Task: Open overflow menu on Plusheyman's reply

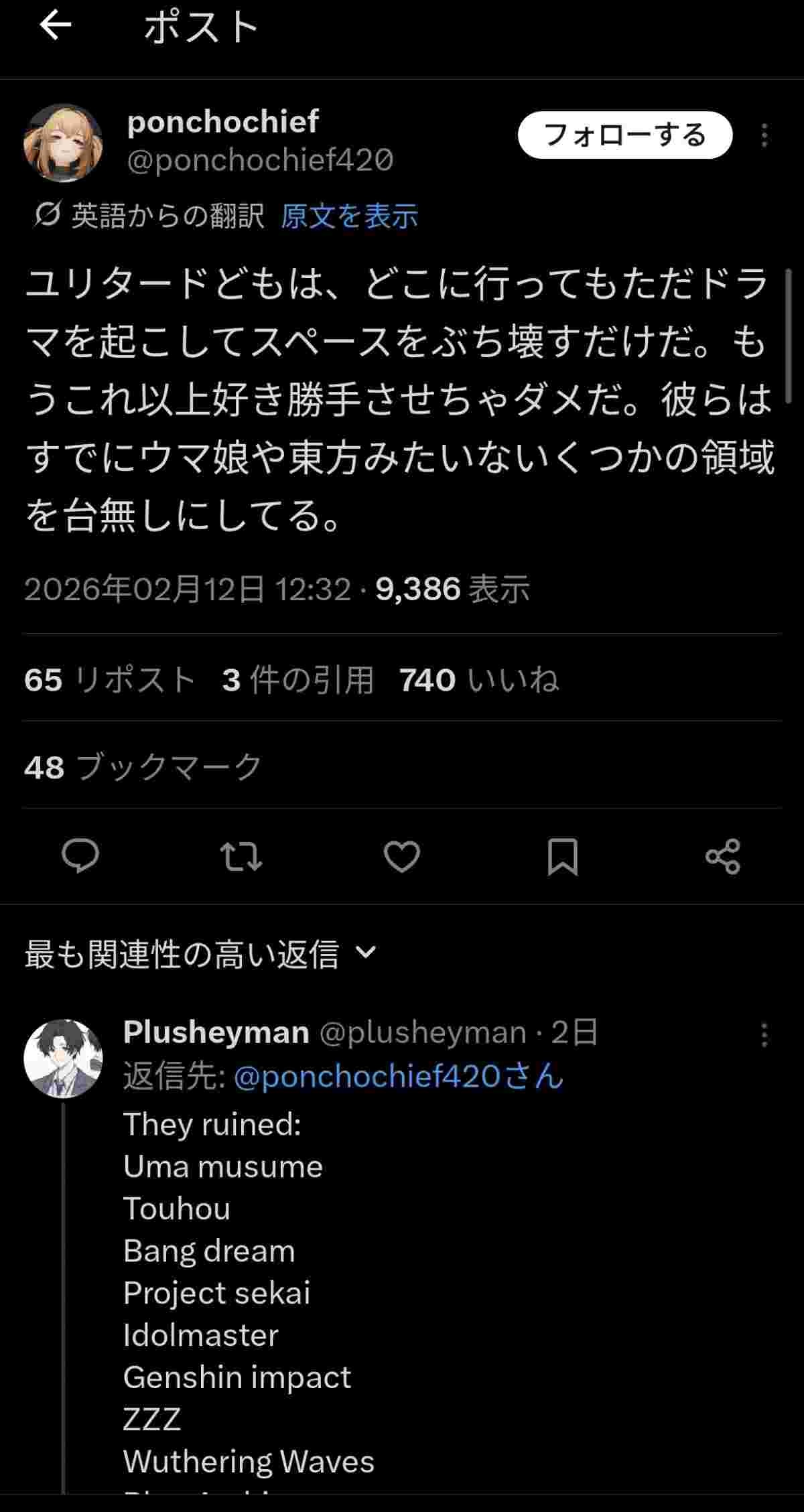Action: coord(764,1035)
